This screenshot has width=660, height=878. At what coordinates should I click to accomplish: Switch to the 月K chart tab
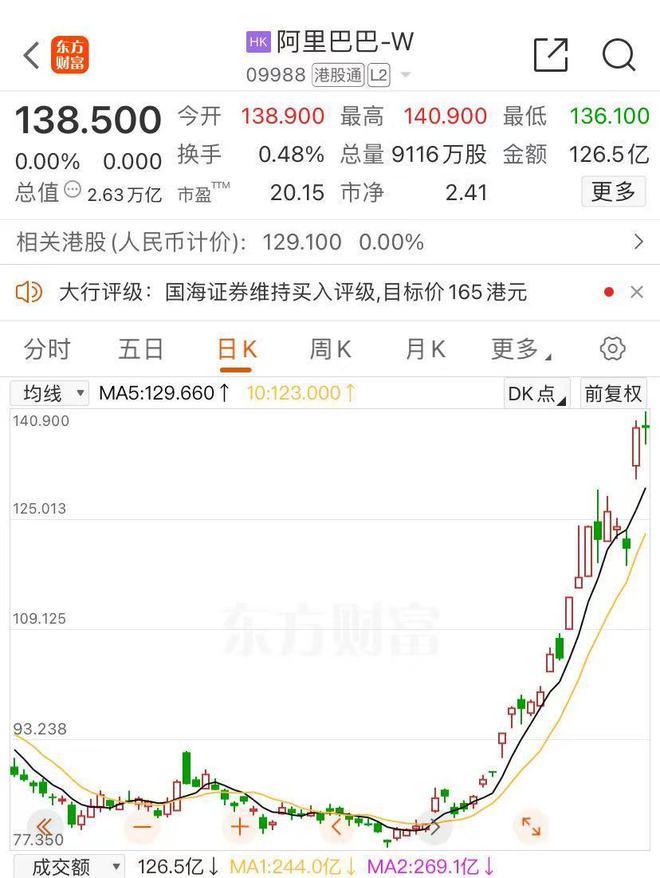click(x=425, y=349)
